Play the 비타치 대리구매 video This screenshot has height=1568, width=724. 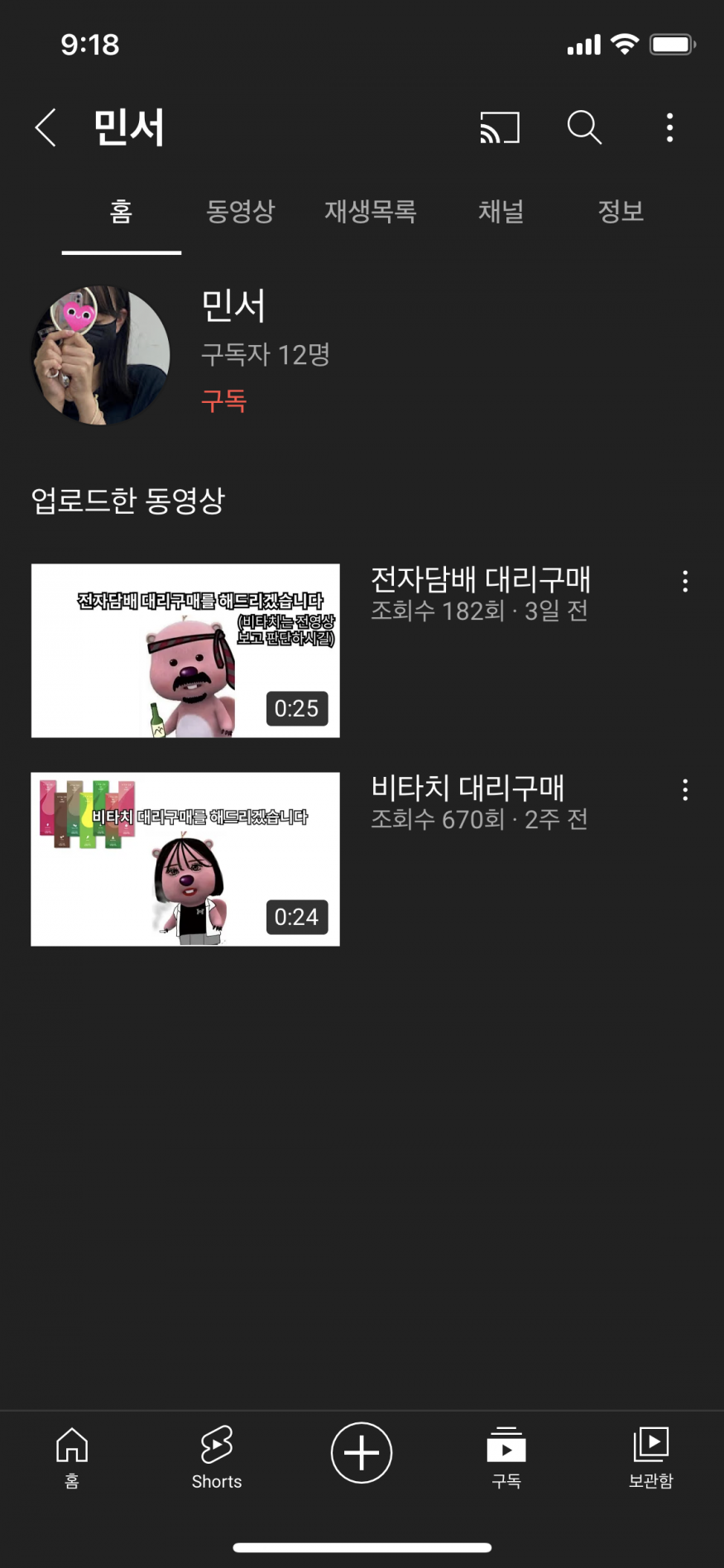[x=185, y=859]
